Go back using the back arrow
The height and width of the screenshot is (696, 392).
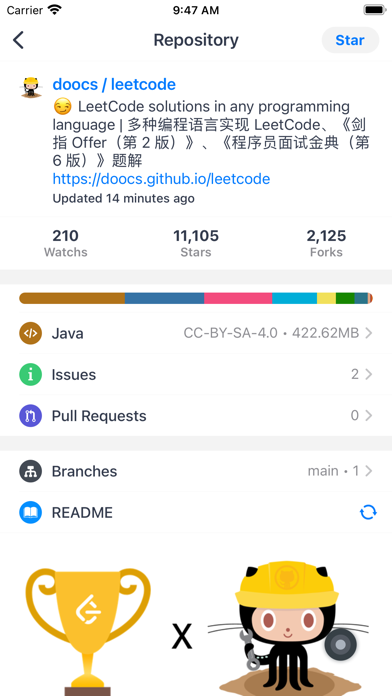18,40
